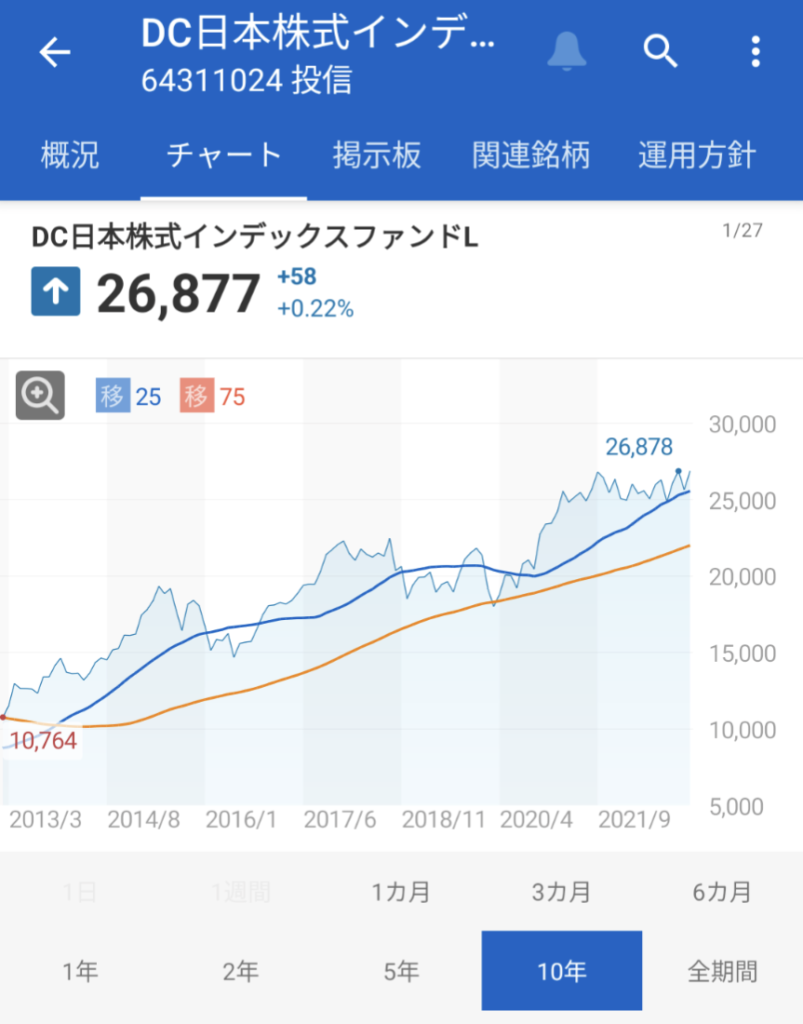Open the 掲示板 tab

(x=377, y=156)
